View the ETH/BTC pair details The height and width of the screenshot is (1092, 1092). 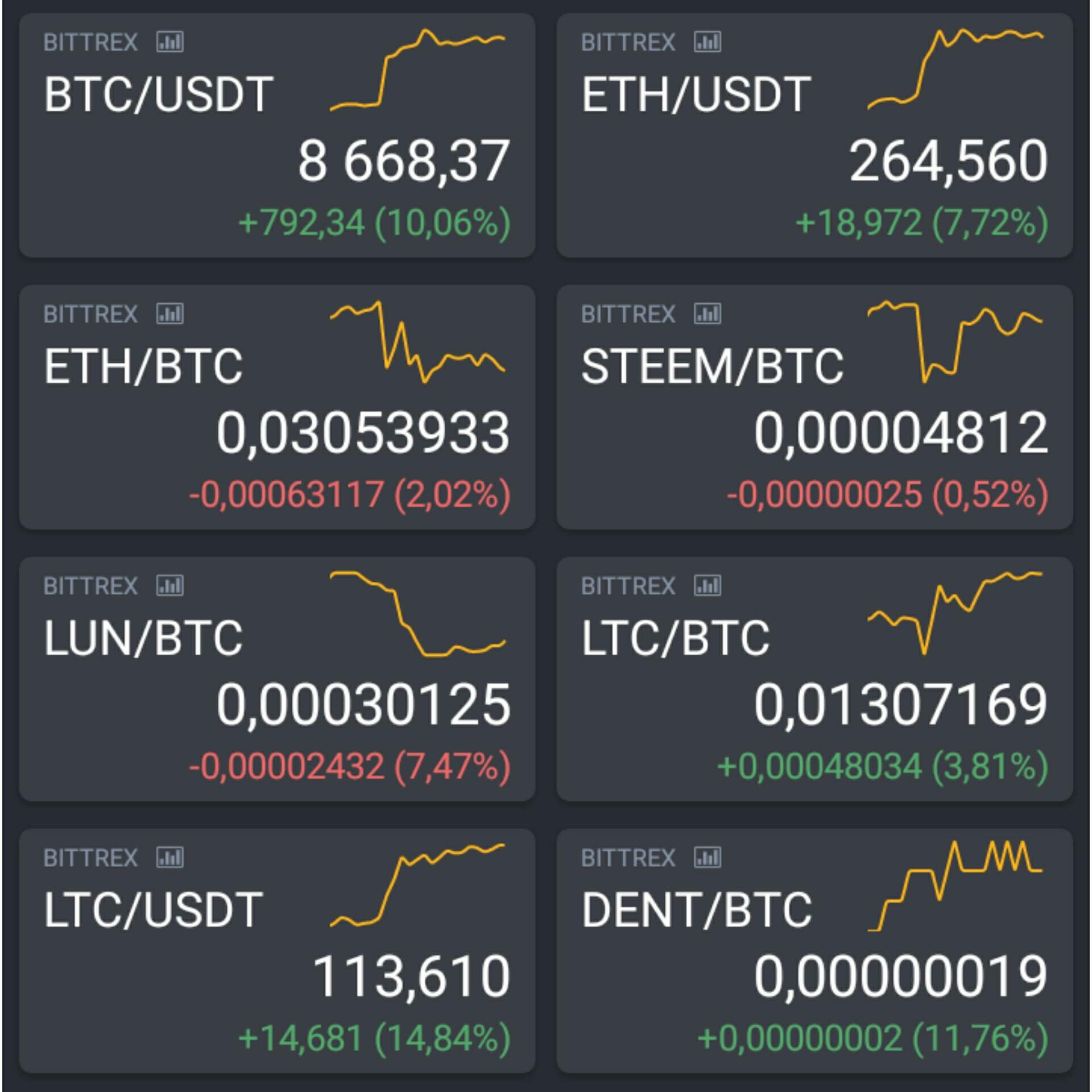(x=277, y=407)
